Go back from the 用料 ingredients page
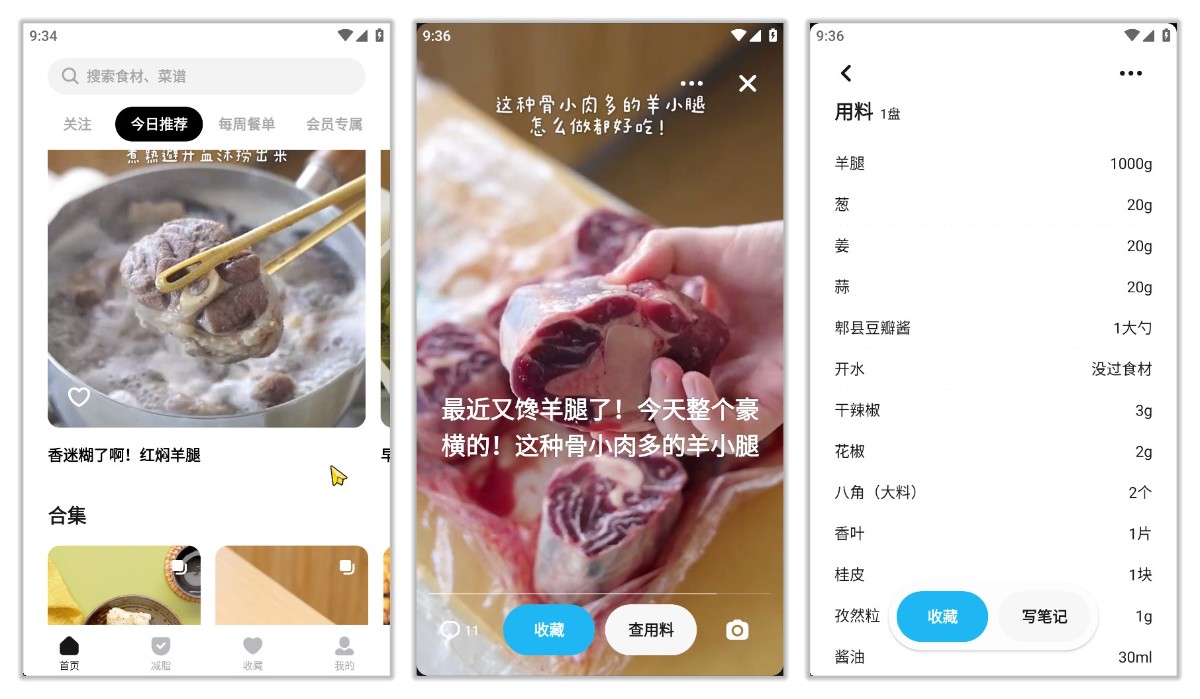 point(846,73)
